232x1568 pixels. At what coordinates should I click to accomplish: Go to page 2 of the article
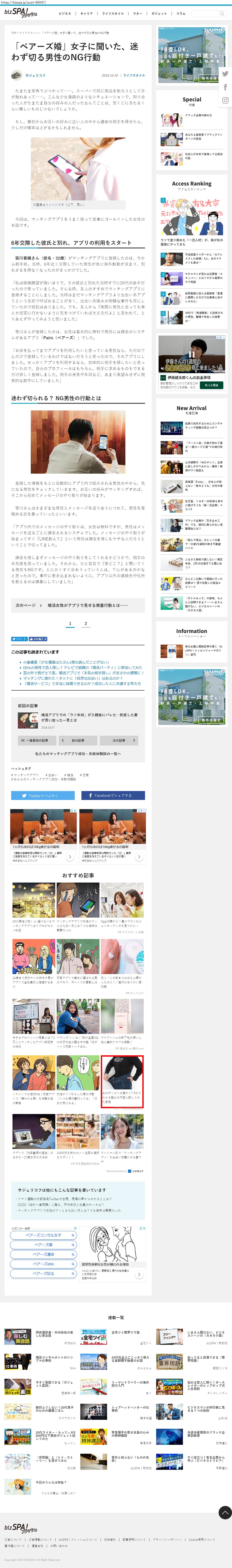(86, 624)
